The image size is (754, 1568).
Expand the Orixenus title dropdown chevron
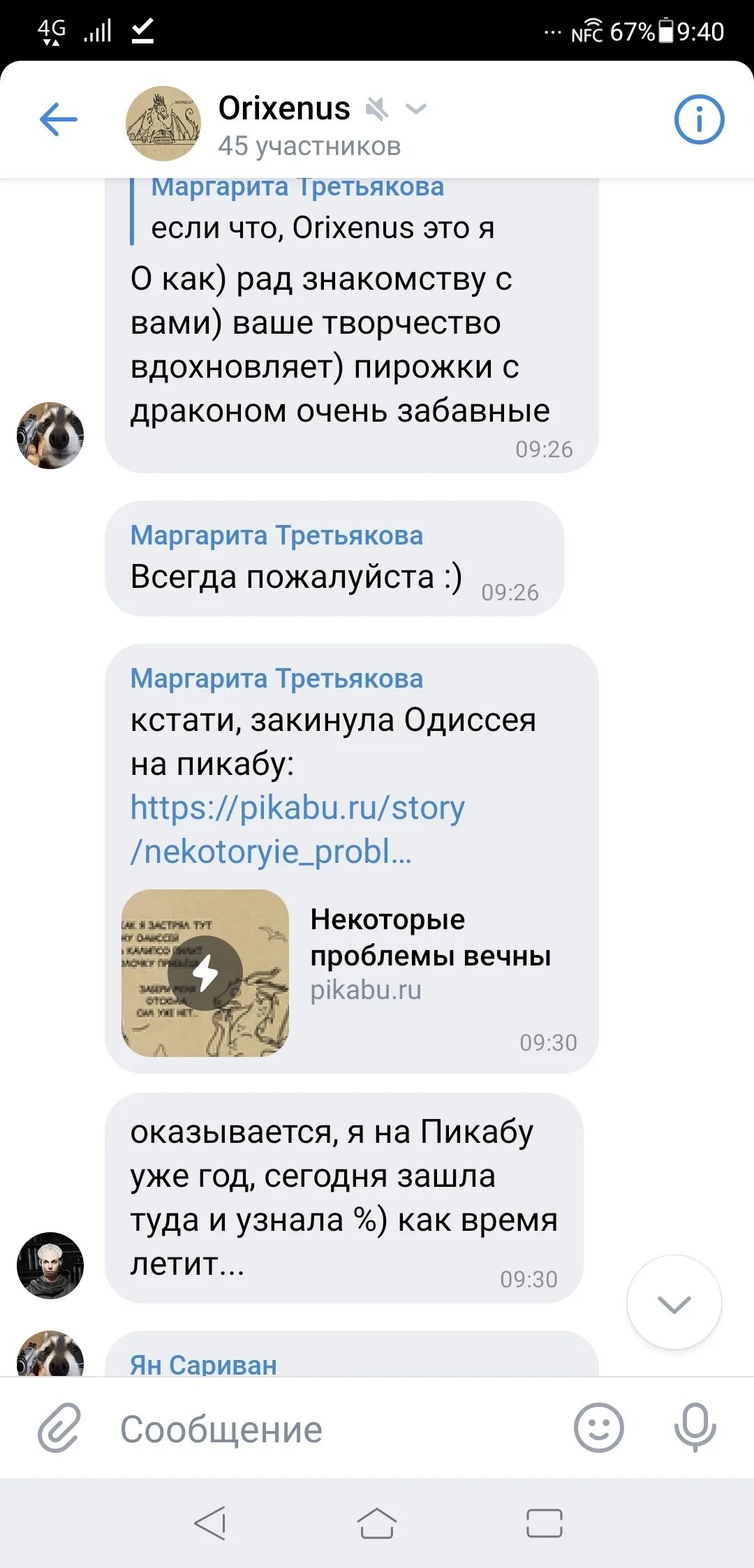pyautogui.click(x=416, y=108)
